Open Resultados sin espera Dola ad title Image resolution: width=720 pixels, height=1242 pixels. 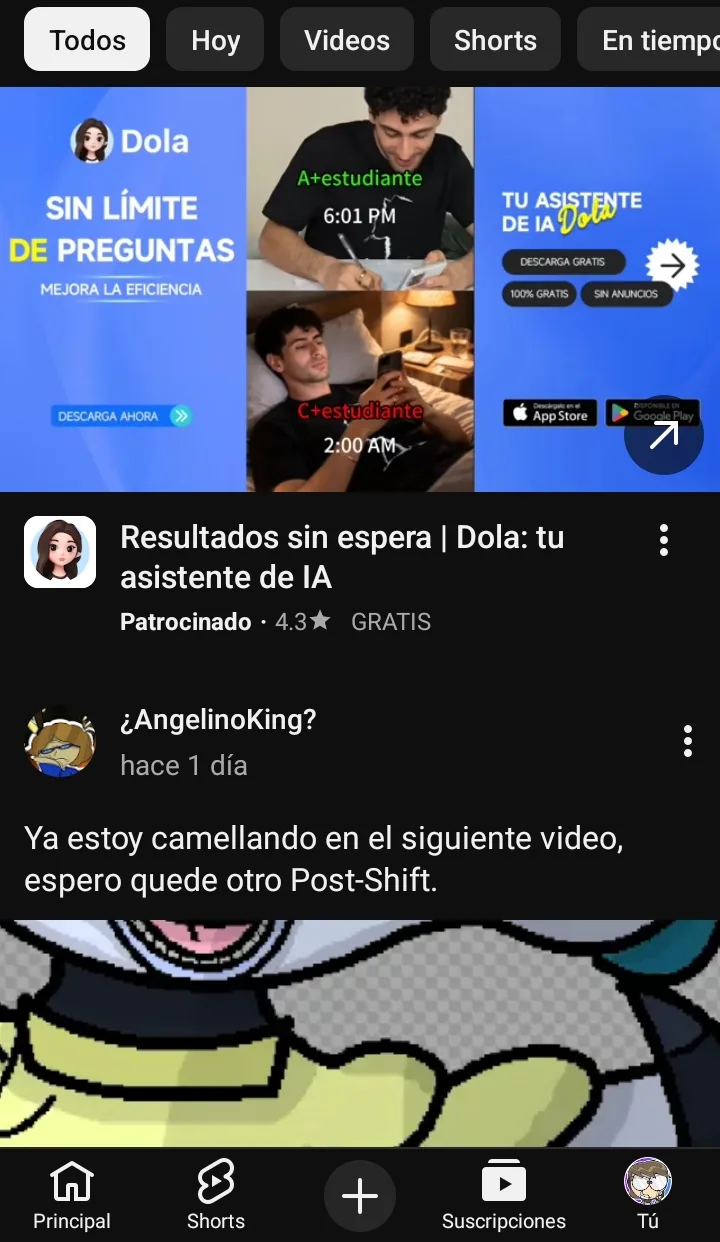pos(342,557)
